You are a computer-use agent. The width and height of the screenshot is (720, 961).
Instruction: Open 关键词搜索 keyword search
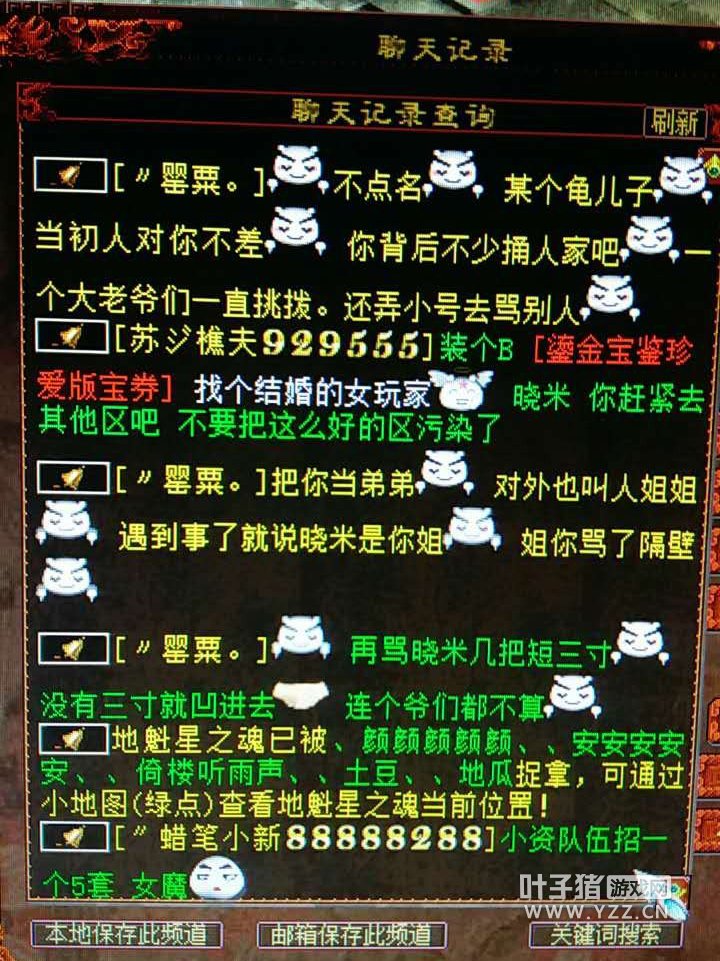point(605,934)
